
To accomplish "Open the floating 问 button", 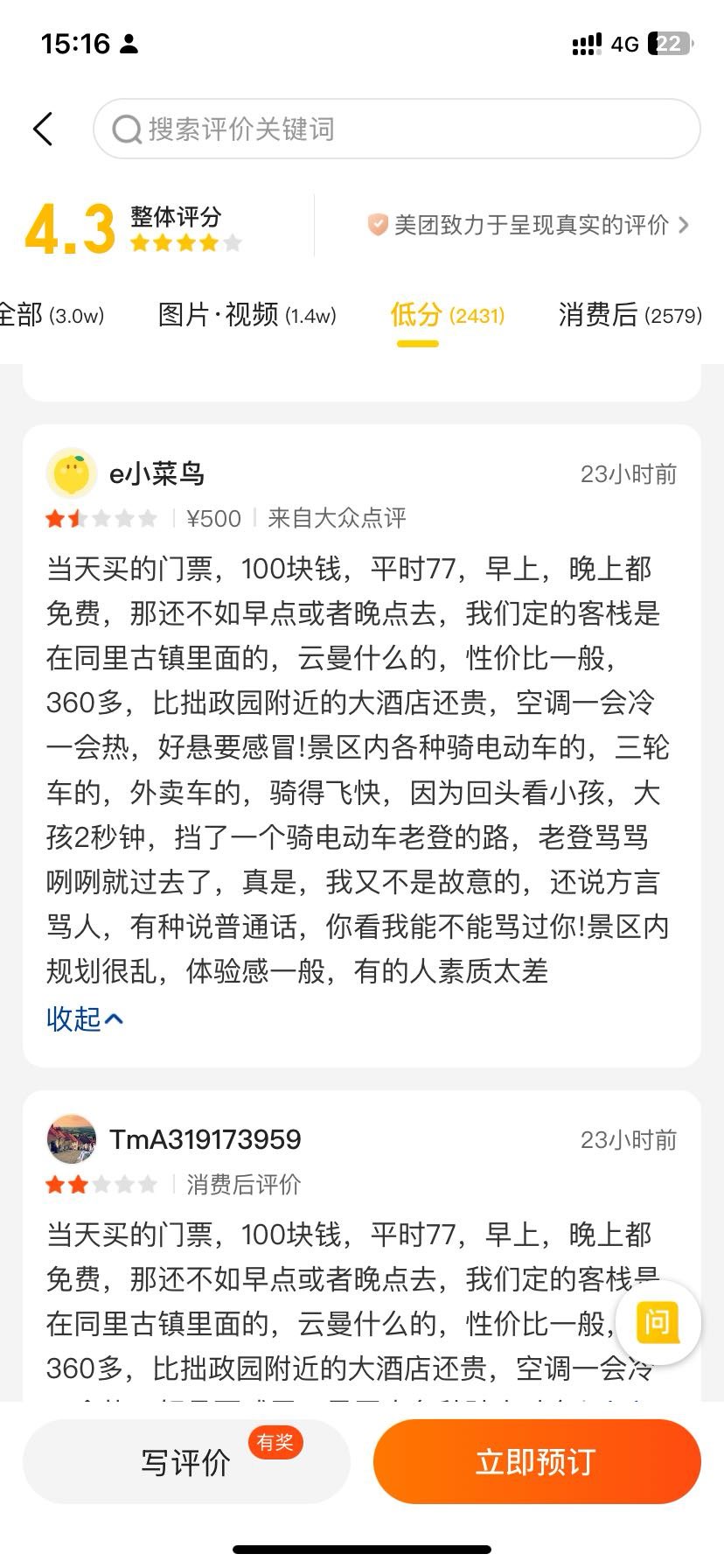I will [x=658, y=1322].
